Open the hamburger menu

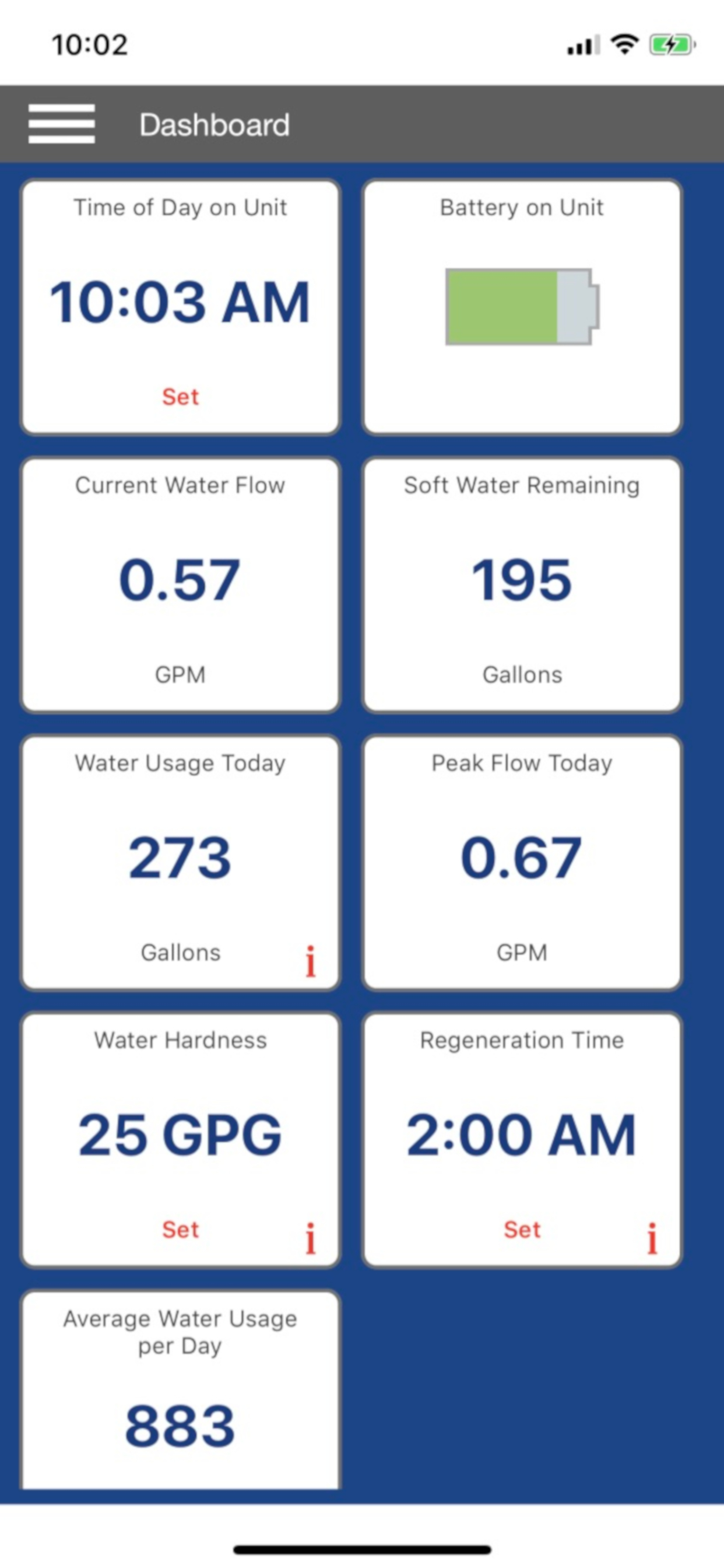point(61,124)
